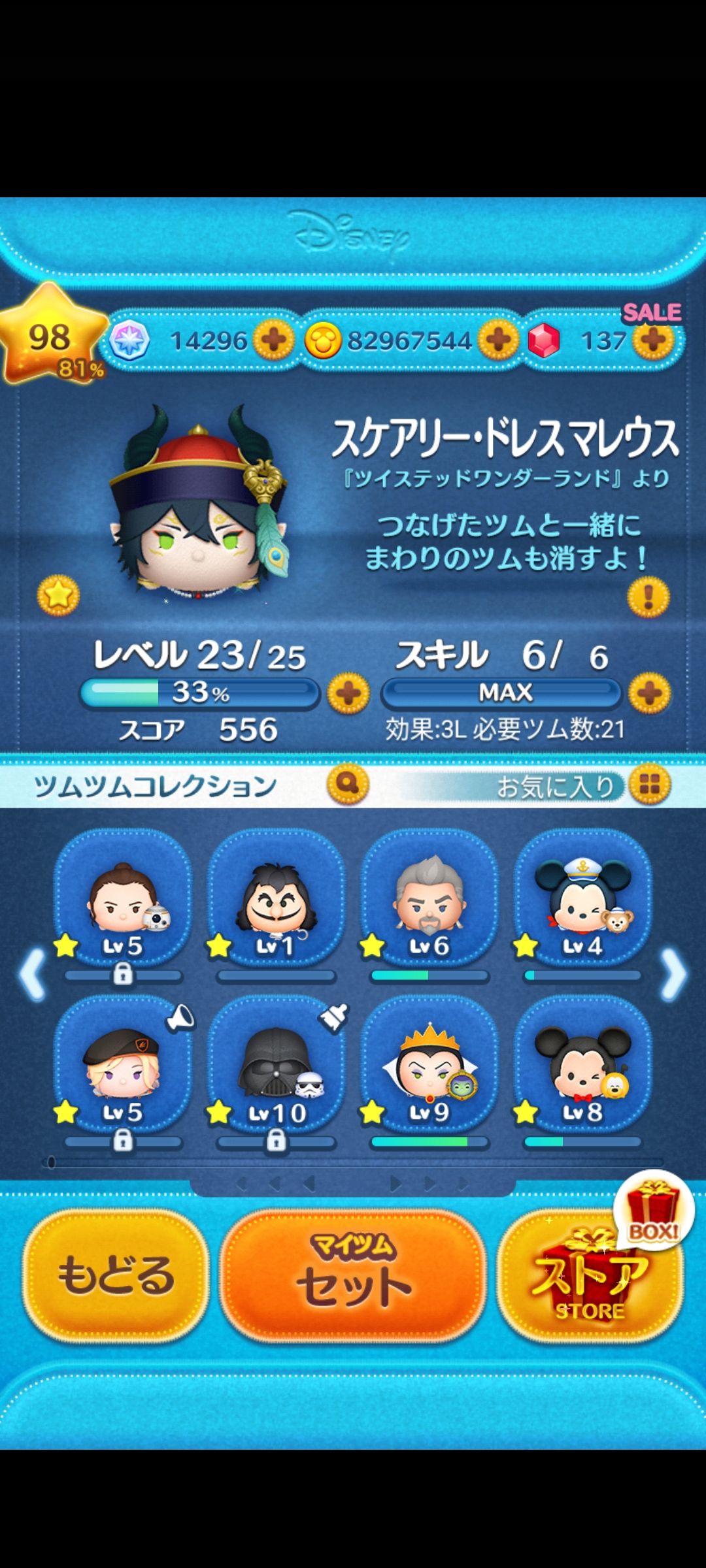
Task: Set this Tsum with マイツムセット
Action: click(x=353, y=1275)
